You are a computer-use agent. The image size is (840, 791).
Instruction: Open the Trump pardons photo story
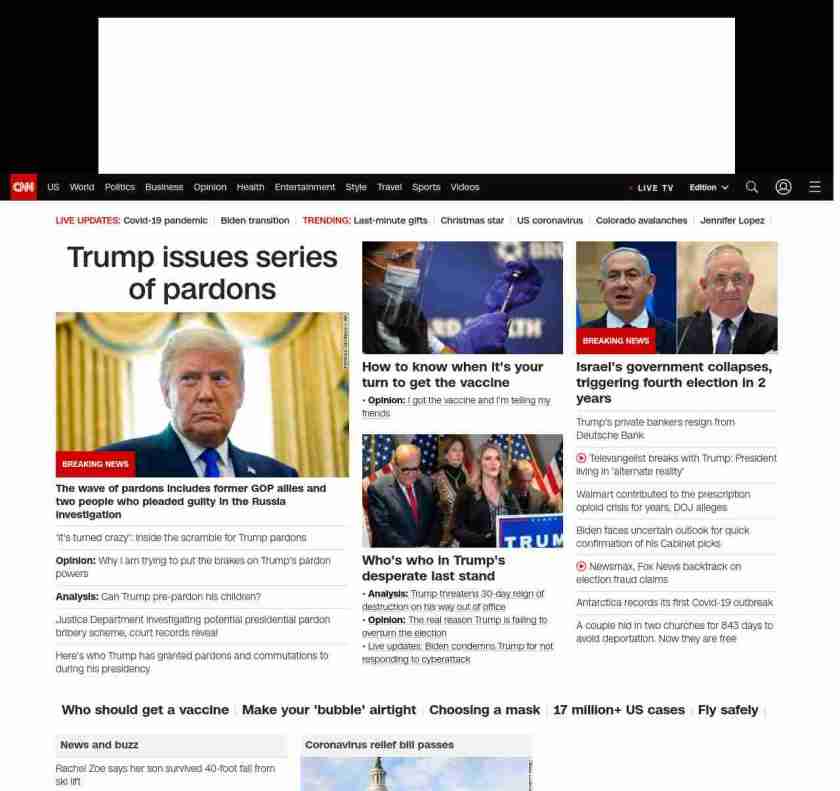(202, 394)
